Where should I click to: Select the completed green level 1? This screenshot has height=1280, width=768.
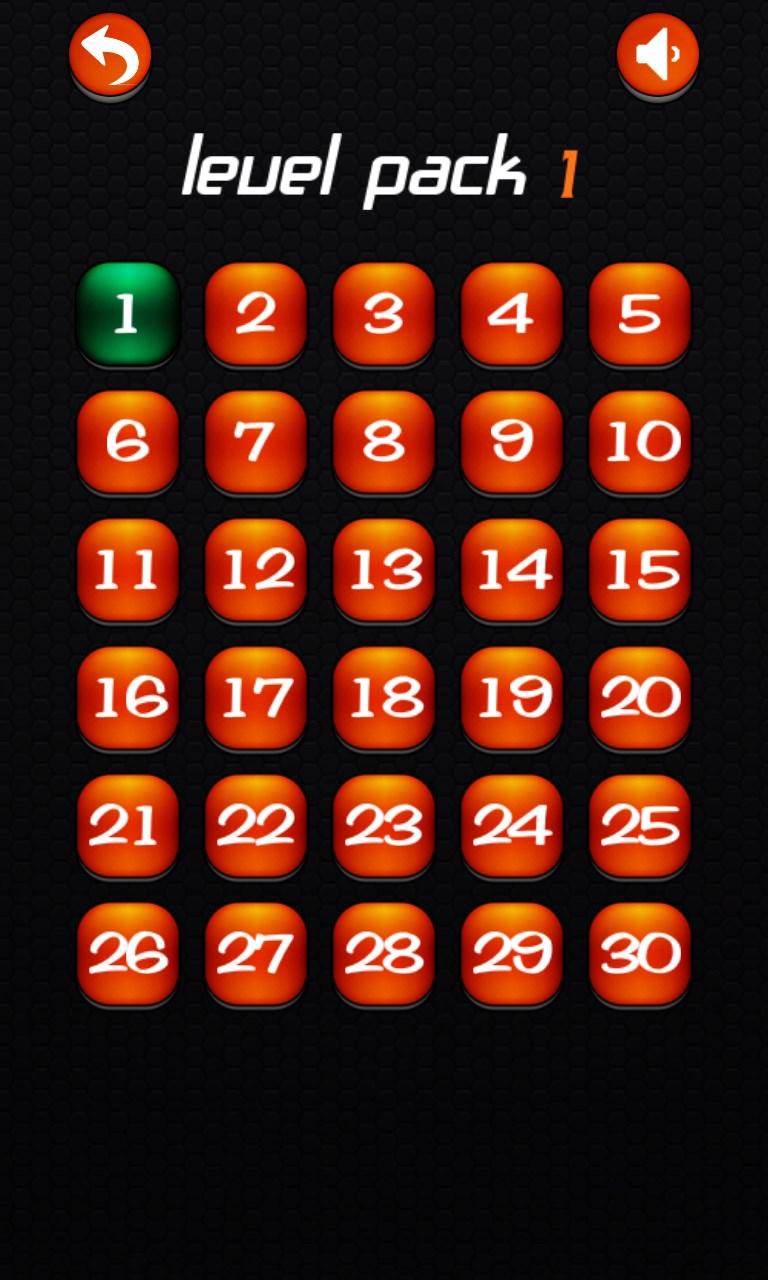127,315
